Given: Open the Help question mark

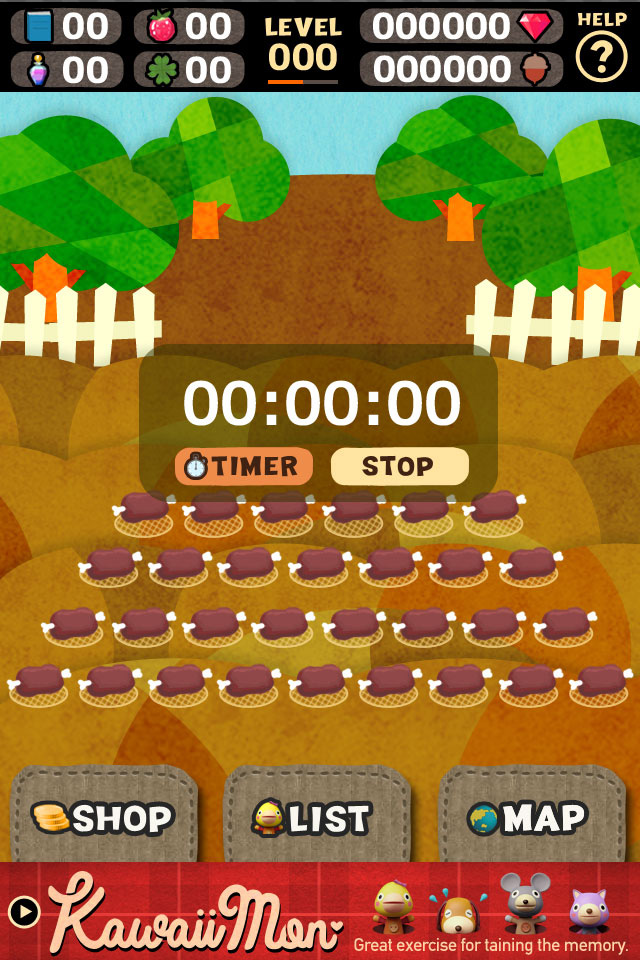Looking at the screenshot, I should pos(601,57).
